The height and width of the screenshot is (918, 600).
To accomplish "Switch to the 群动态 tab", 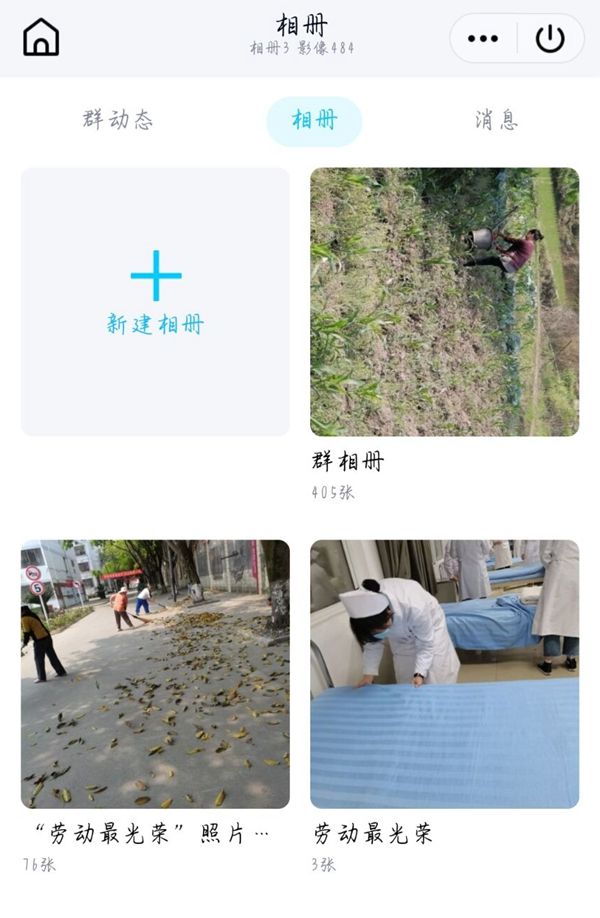I will click(118, 121).
